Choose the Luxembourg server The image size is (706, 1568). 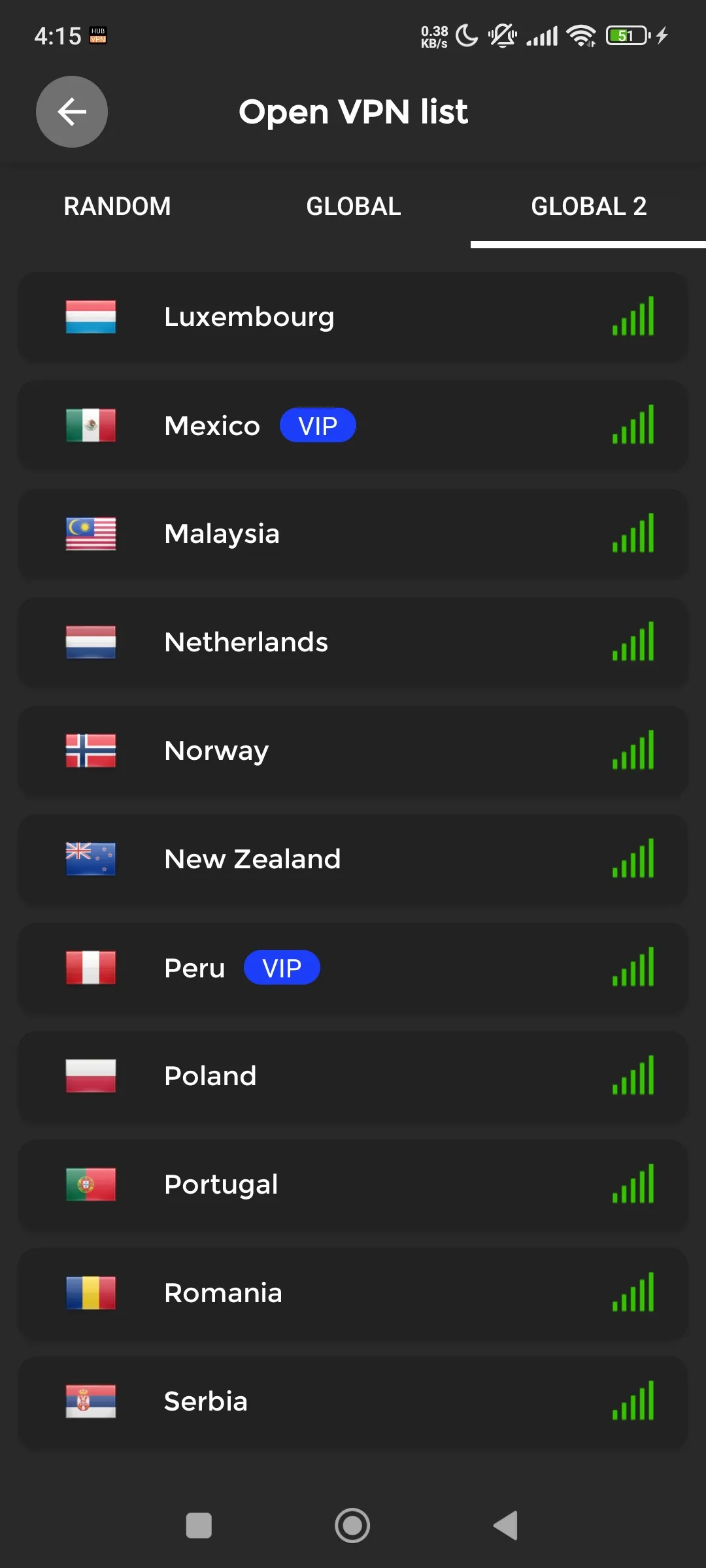pyautogui.click(x=353, y=317)
